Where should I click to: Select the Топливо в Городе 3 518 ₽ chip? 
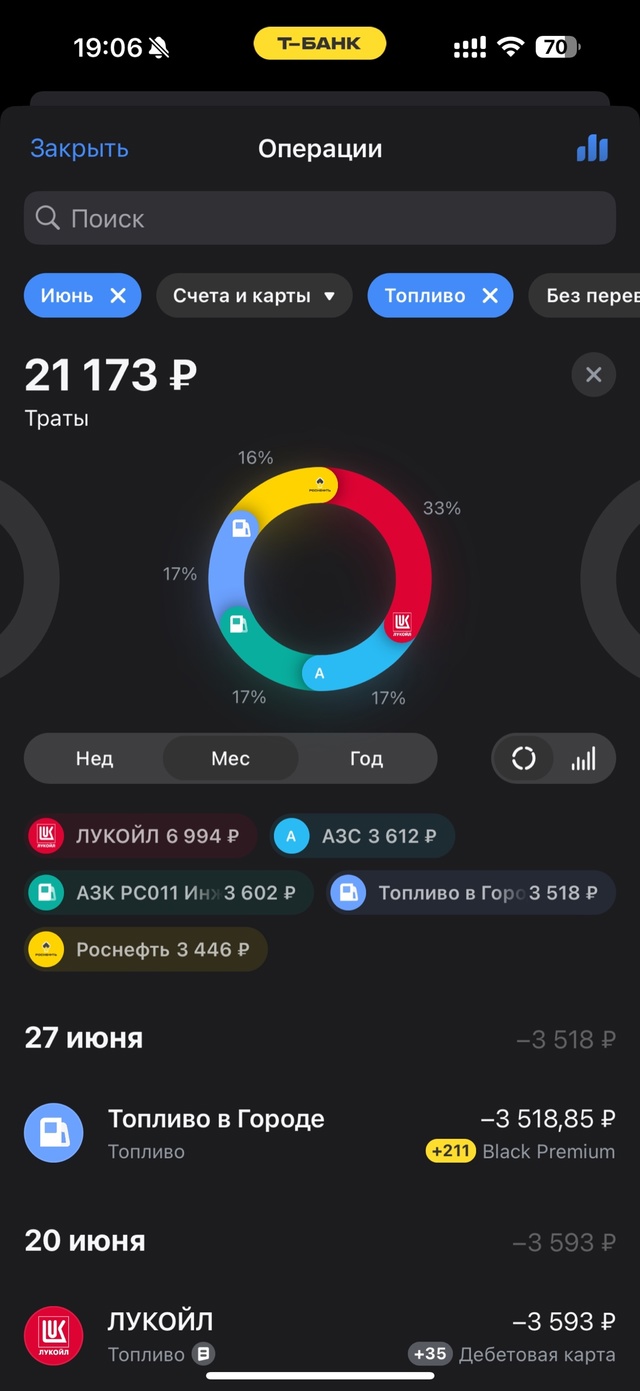471,893
